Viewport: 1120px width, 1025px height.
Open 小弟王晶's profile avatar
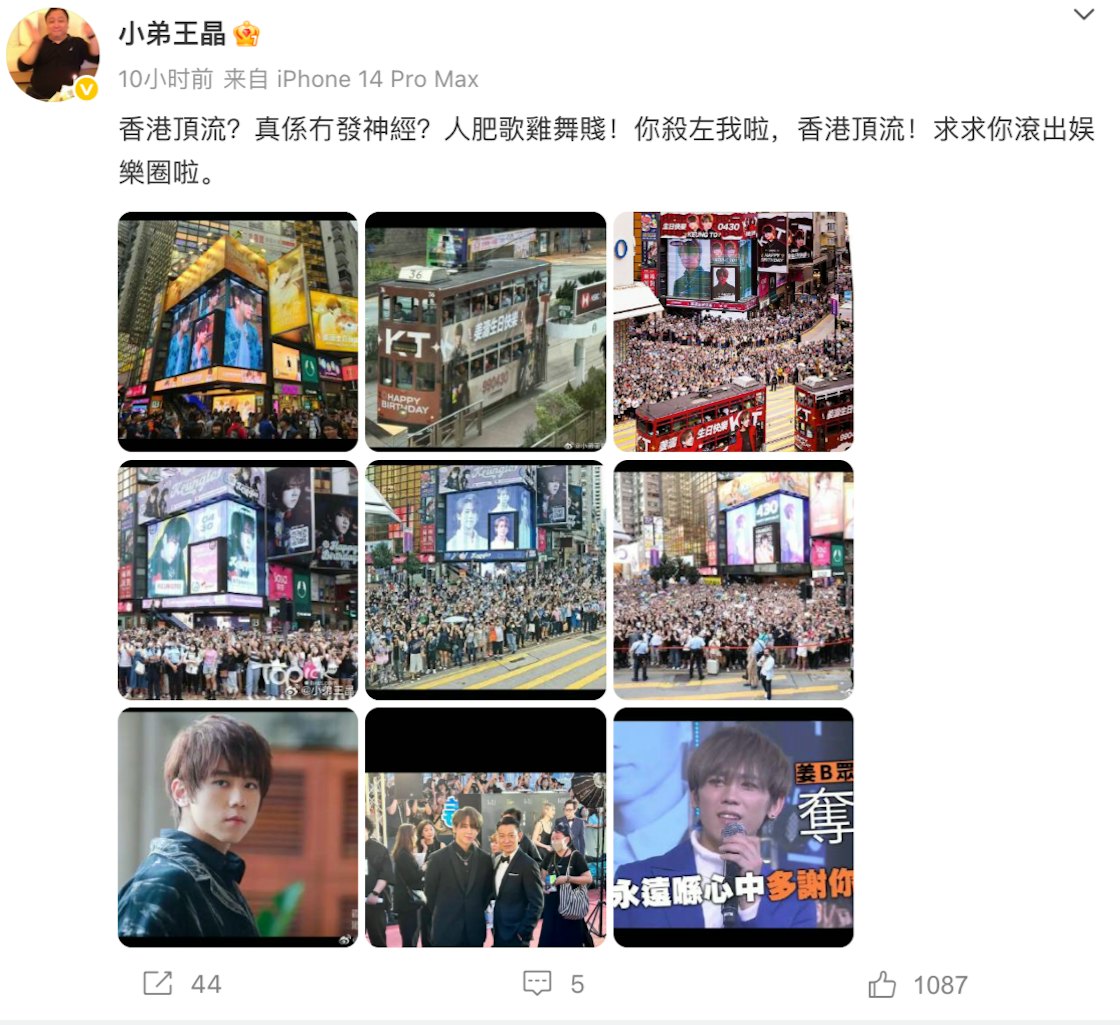tap(53, 55)
